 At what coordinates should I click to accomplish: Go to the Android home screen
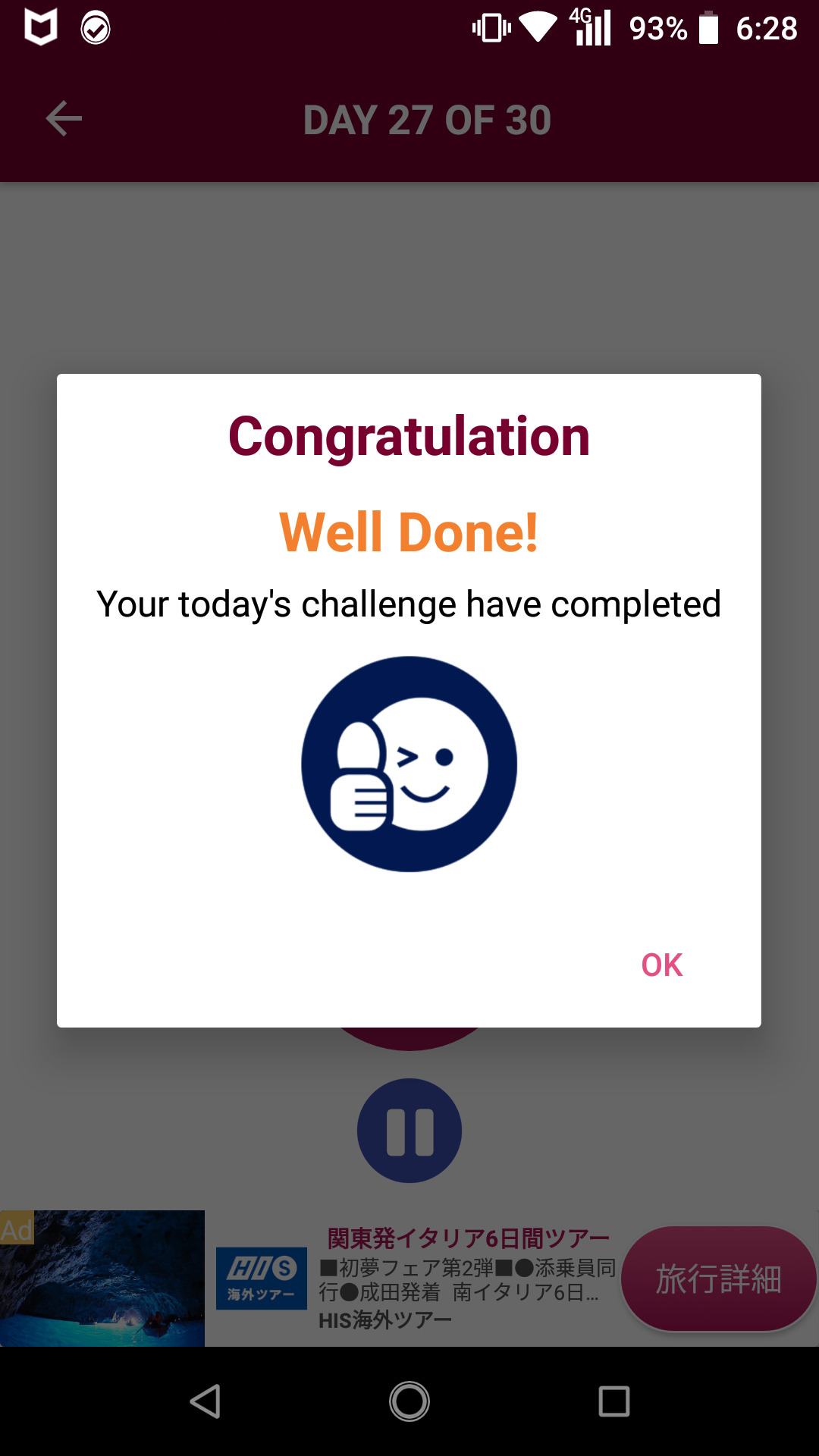coord(409,1401)
